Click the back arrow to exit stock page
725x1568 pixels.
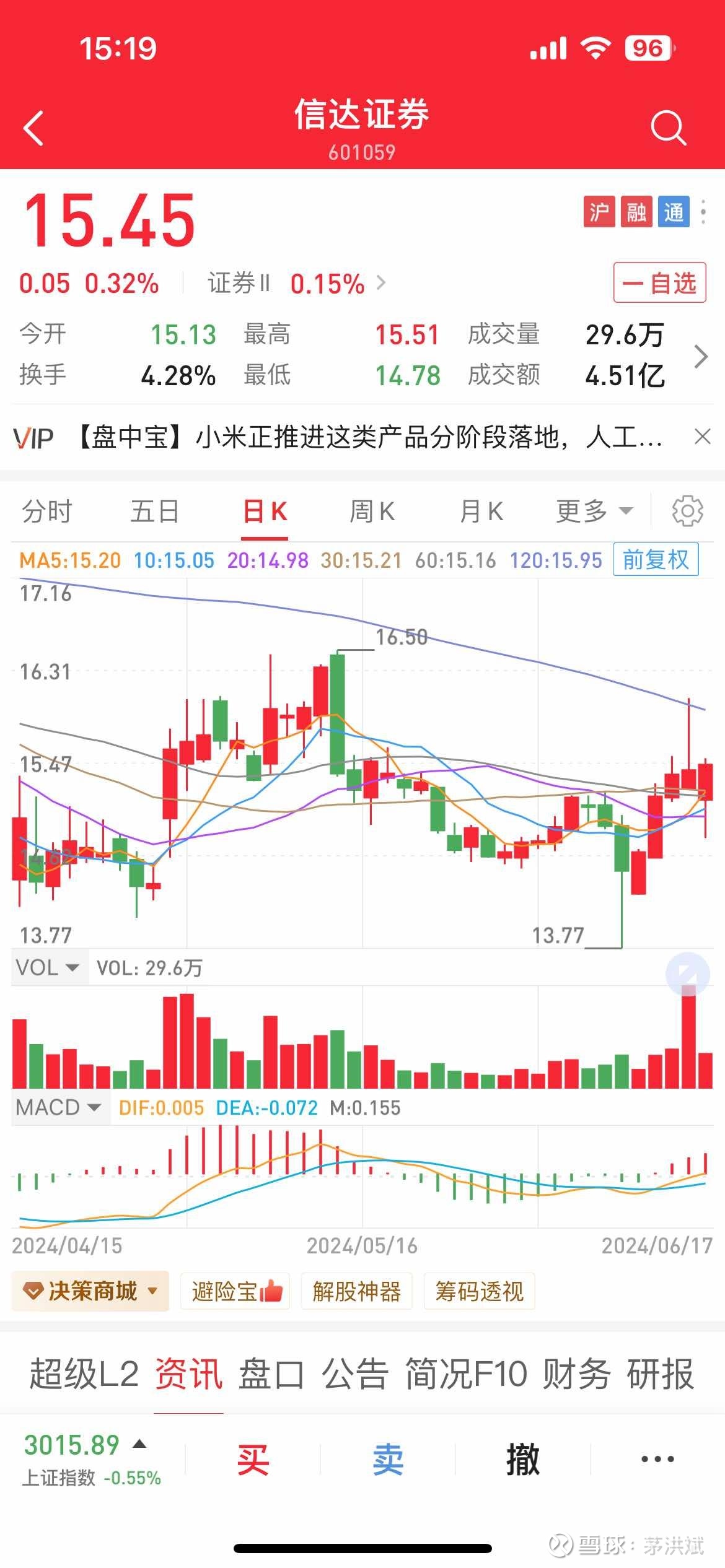click(x=31, y=127)
